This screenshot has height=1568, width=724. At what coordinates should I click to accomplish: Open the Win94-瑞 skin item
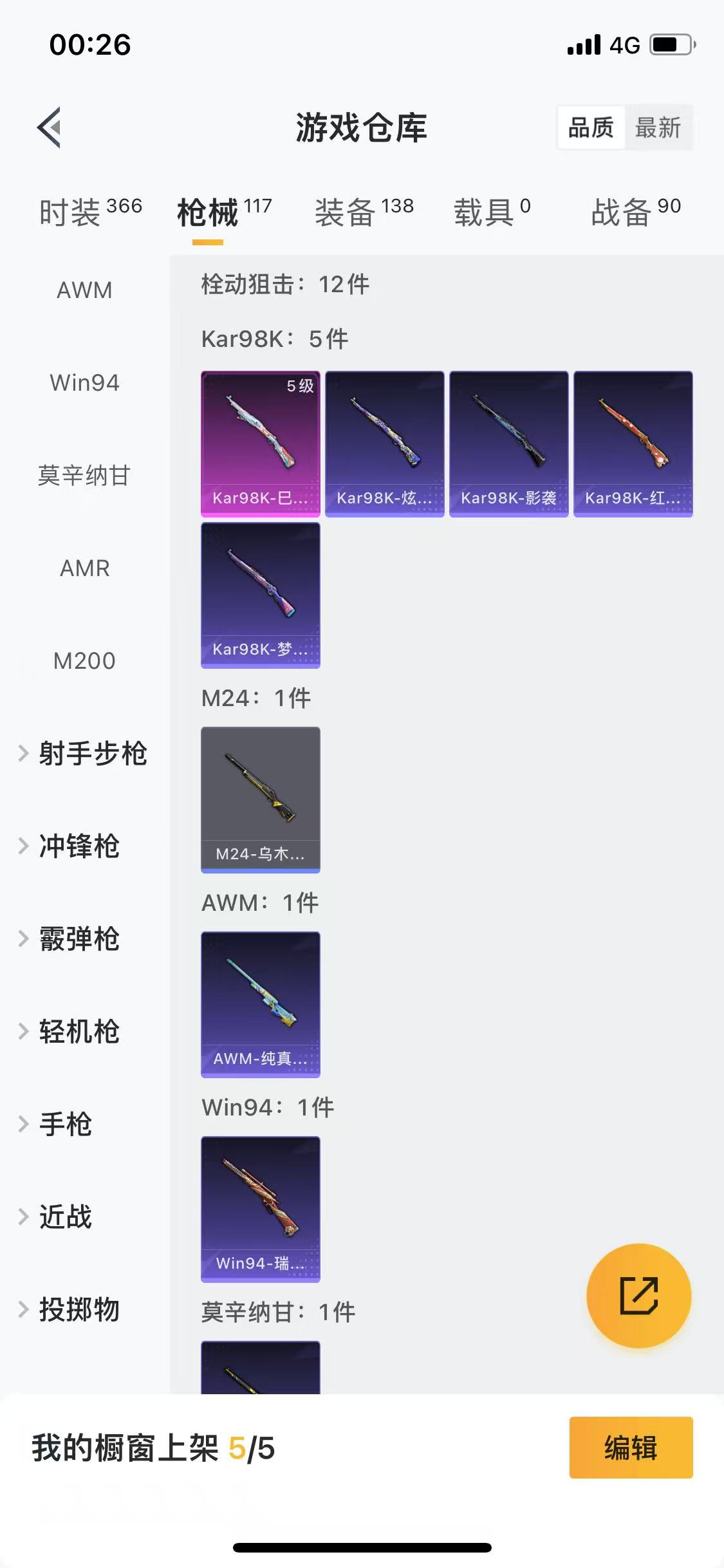(261, 1209)
